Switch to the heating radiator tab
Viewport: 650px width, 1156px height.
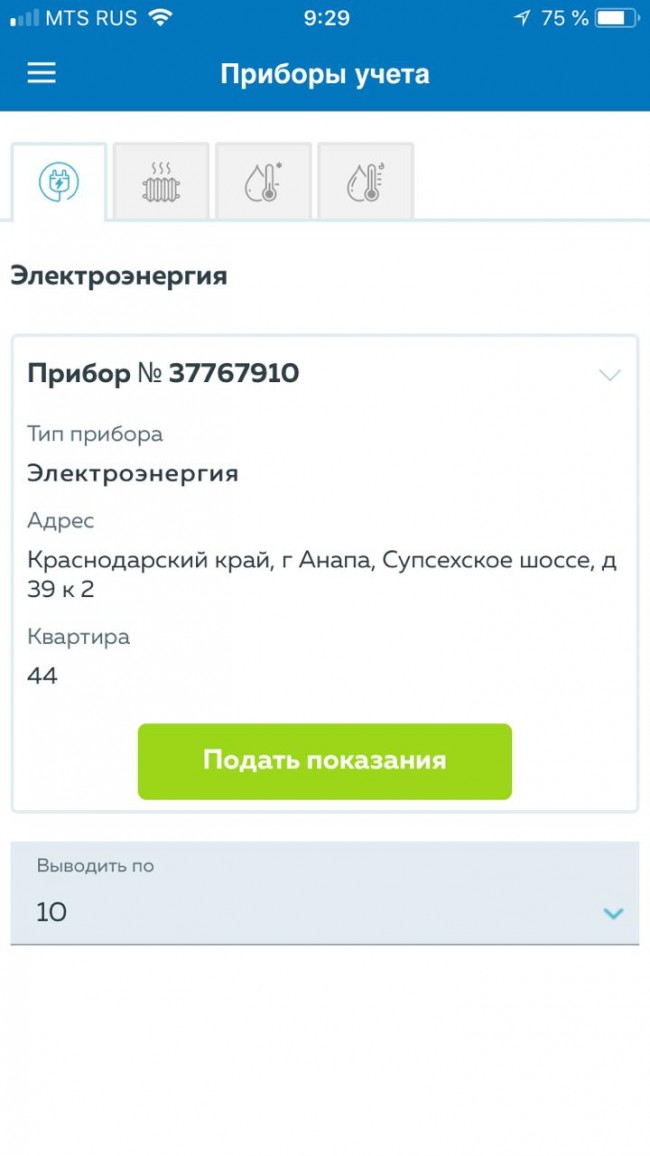pos(161,182)
